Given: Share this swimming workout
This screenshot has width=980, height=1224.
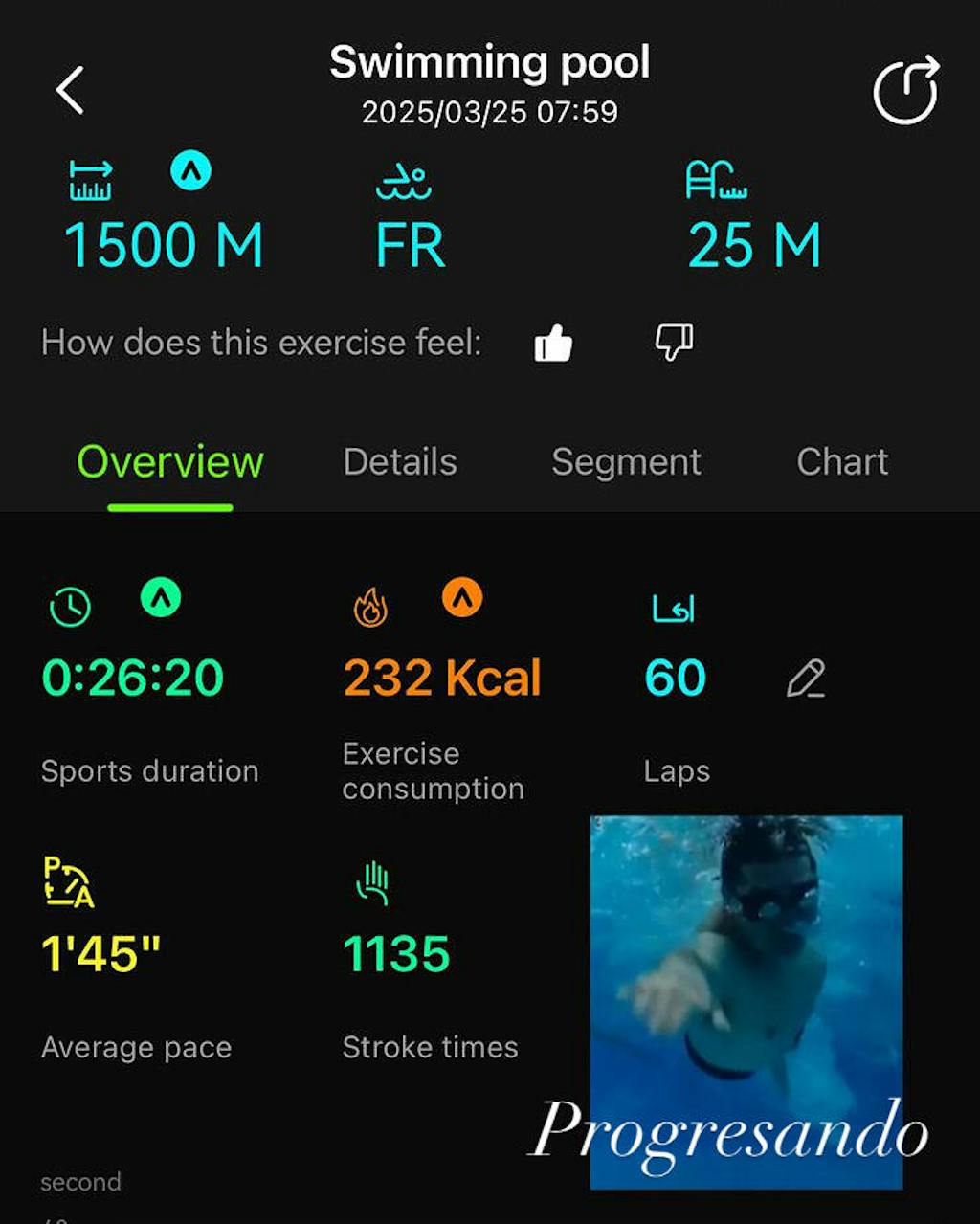Looking at the screenshot, I should click(905, 91).
